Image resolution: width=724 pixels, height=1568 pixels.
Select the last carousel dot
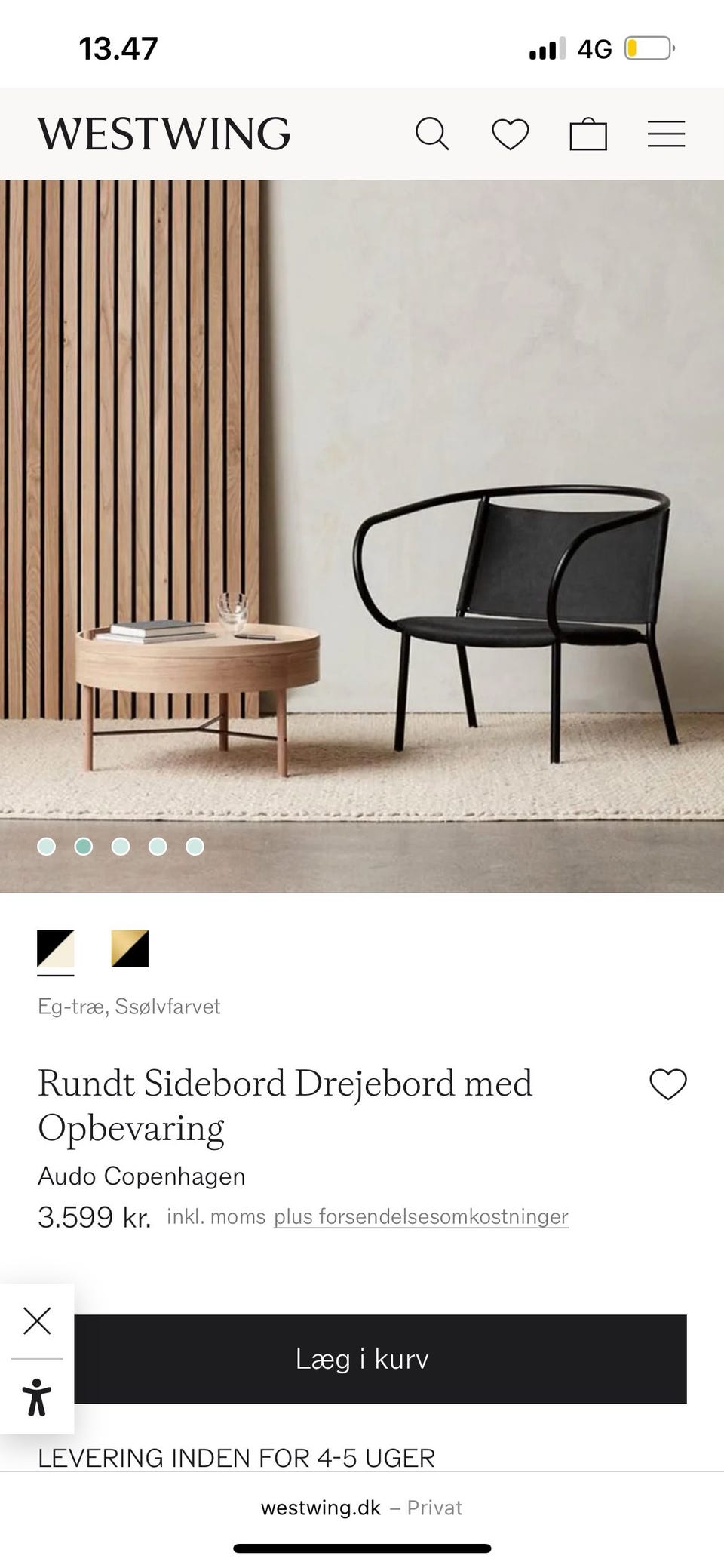(195, 847)
